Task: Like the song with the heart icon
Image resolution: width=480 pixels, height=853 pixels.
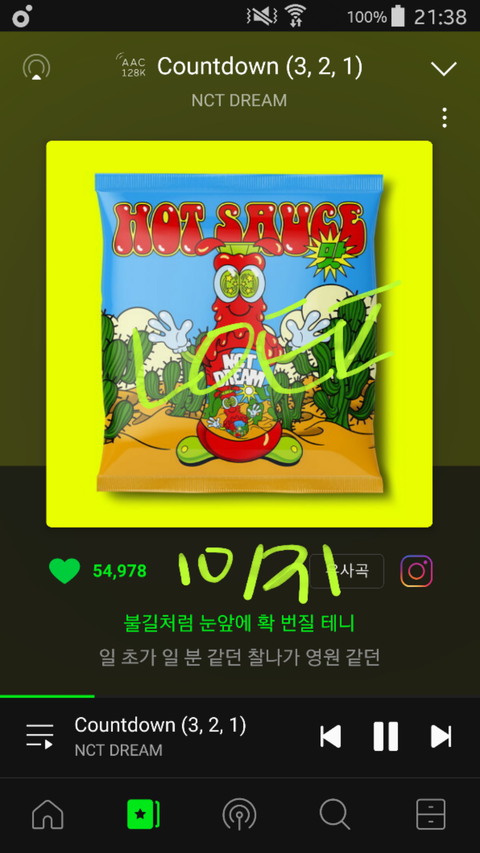Action: click(x=64, y=571)
